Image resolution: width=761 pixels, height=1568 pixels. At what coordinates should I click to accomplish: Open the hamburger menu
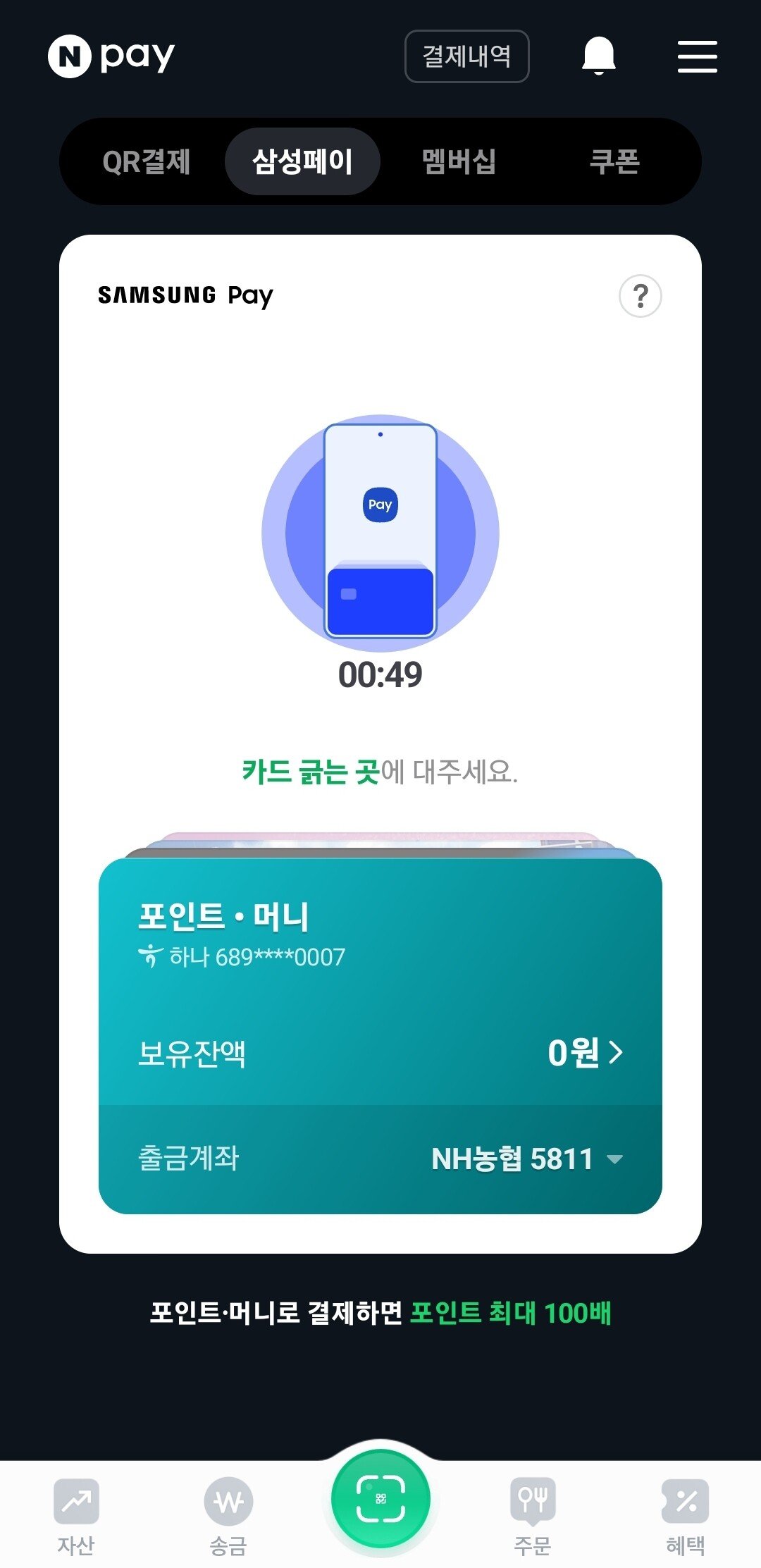pos(698,56)
